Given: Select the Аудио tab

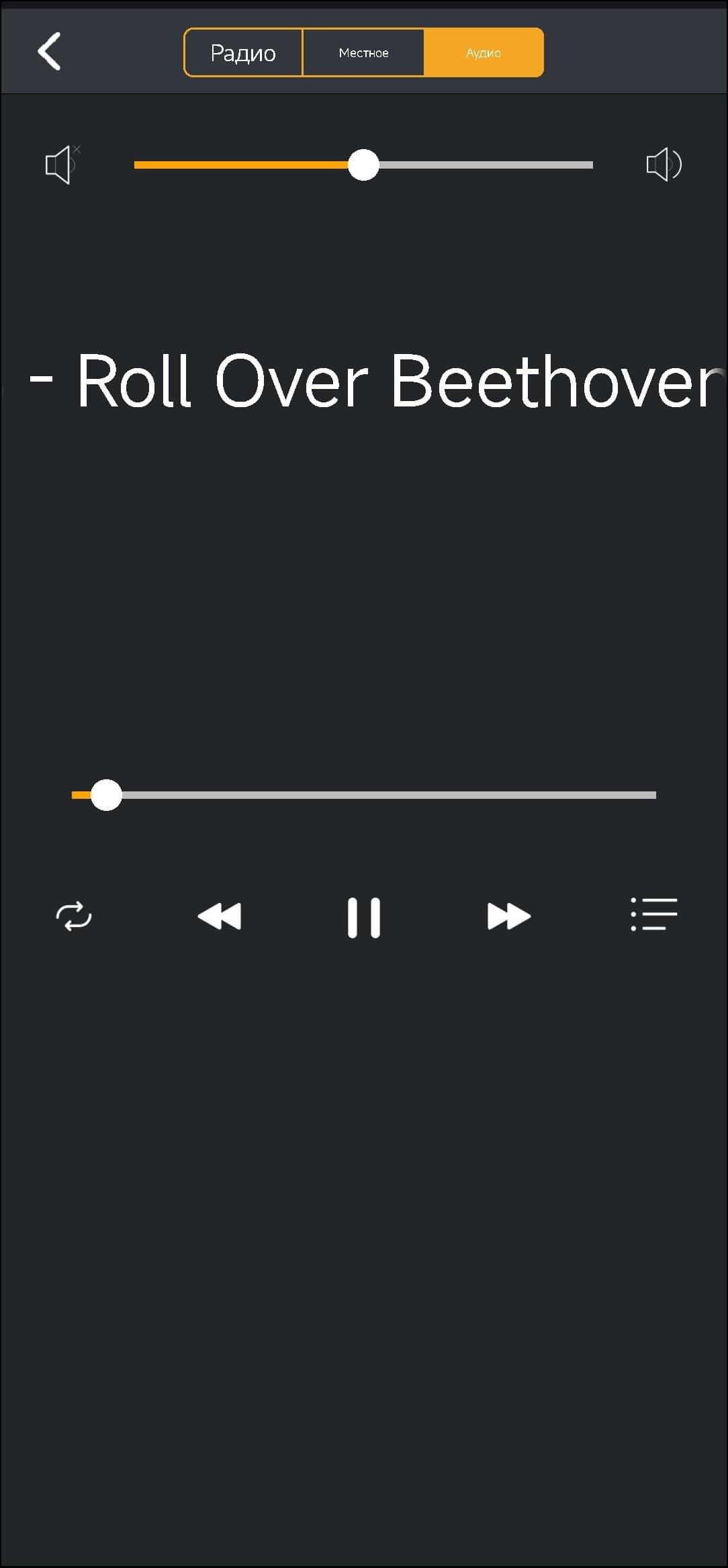Looking at the screenshot, I should [484, 52].
